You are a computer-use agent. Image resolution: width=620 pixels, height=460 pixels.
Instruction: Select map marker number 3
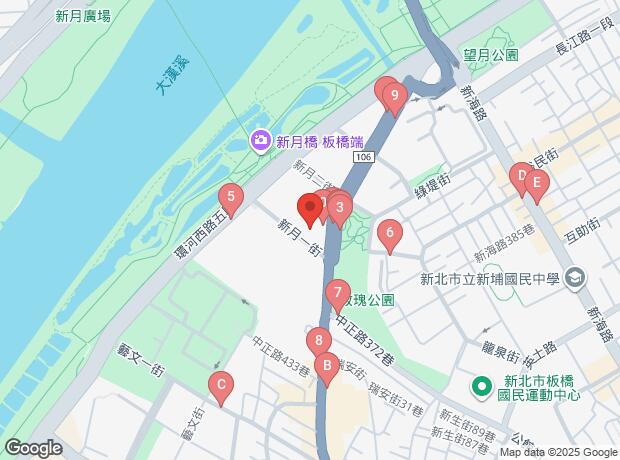pos(340,208)
